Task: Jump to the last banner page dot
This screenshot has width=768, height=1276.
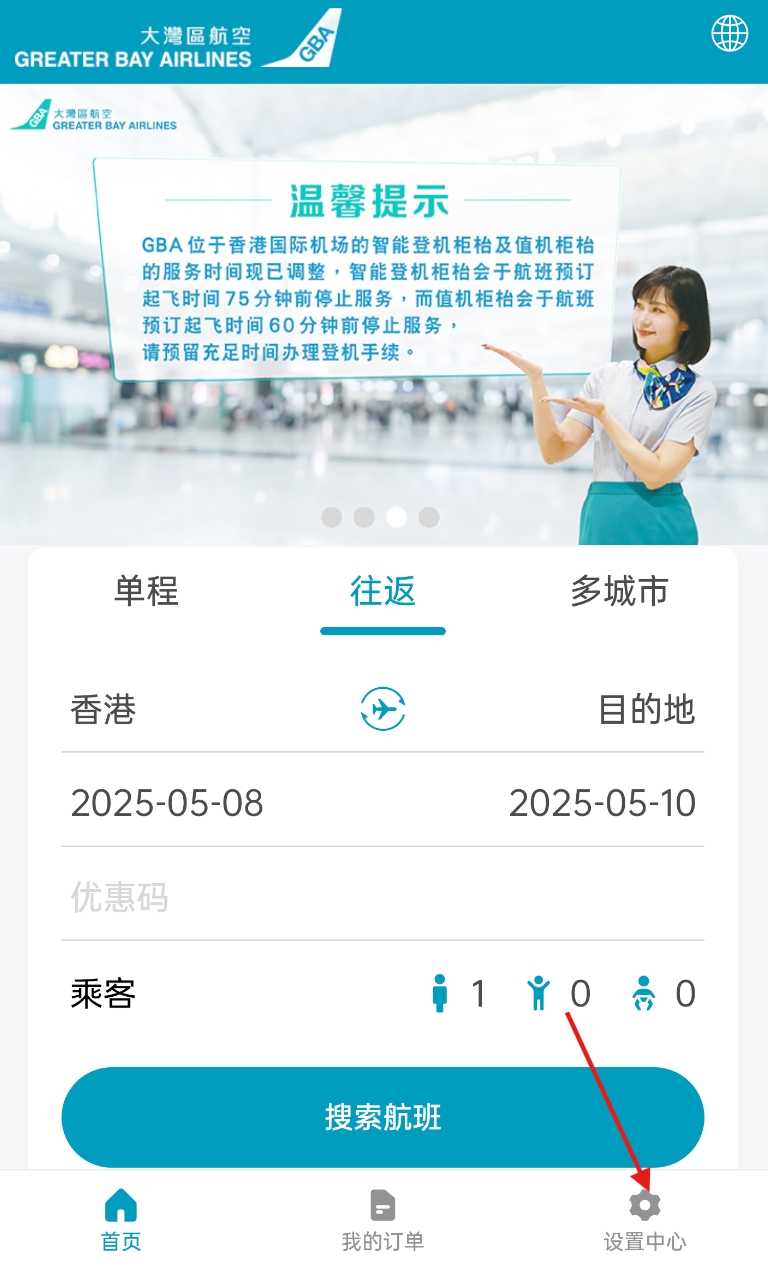Action: [x=429, y=517]
